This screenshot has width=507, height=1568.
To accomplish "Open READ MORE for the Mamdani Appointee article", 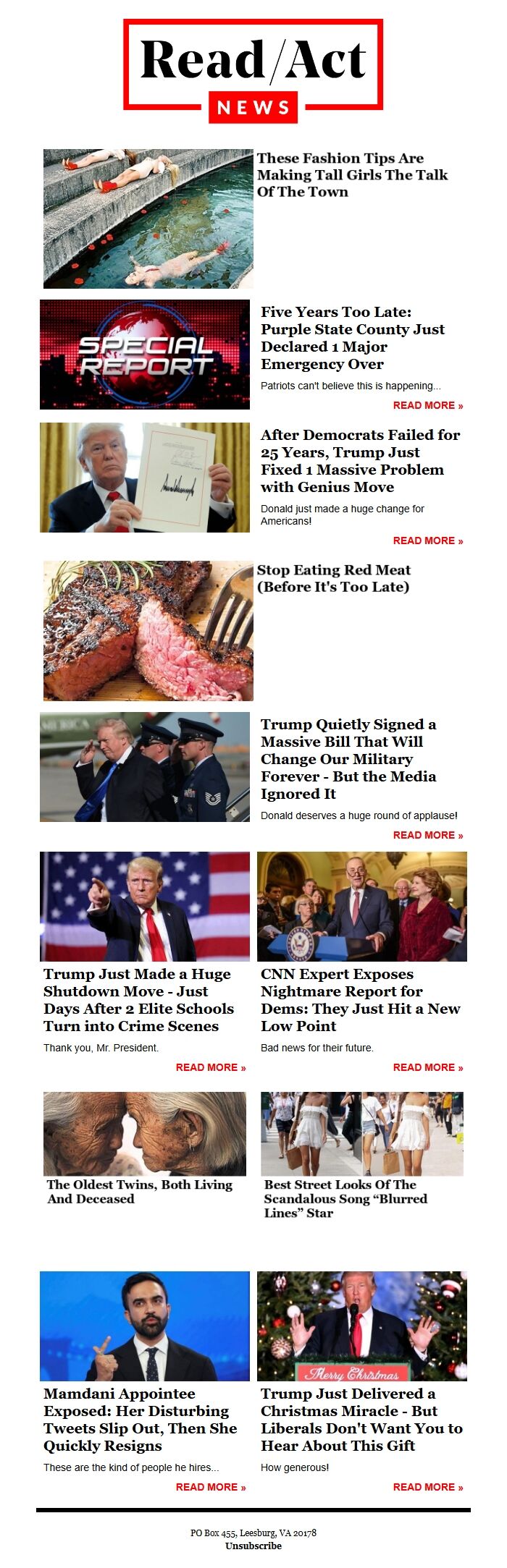I will click(x=210, y=1487).
